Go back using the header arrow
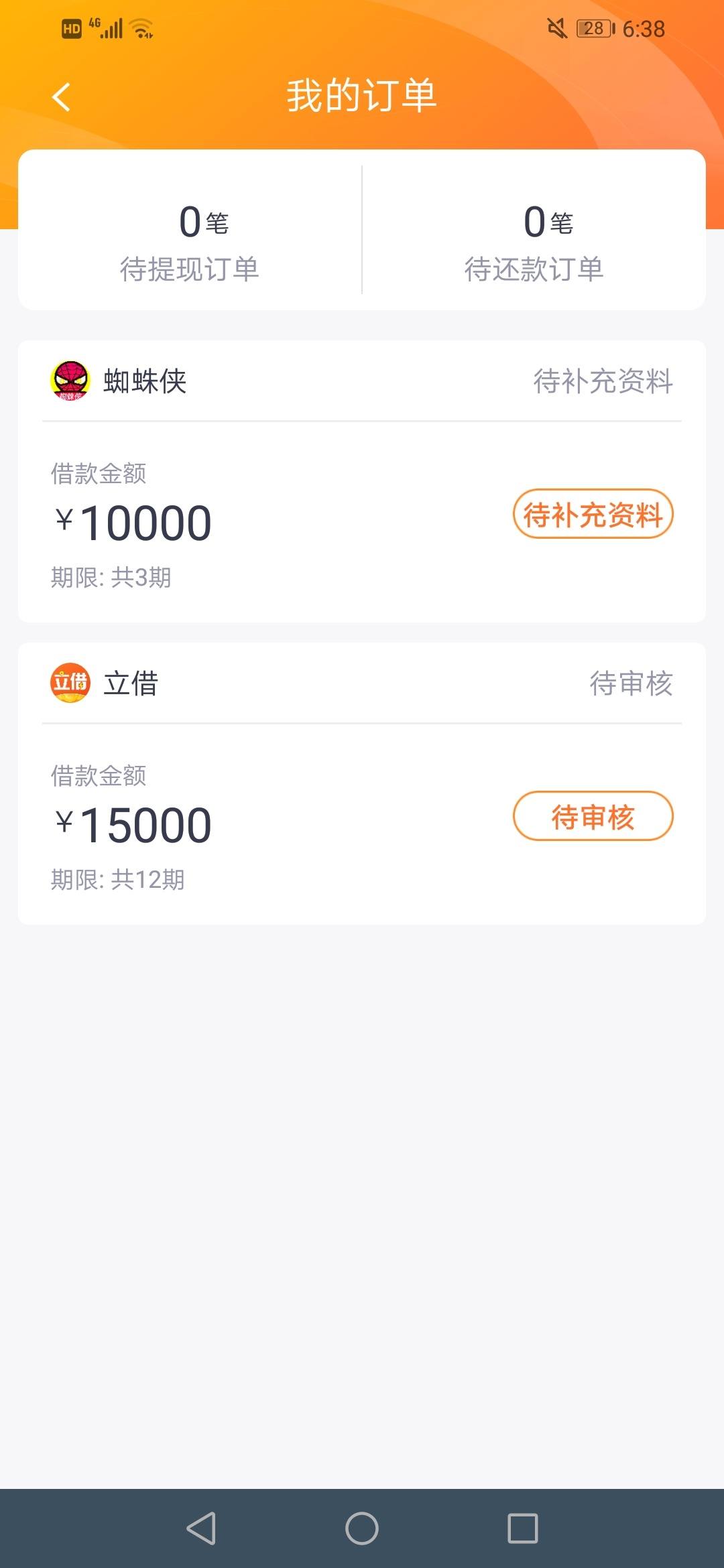This screenshot has width=724, height=1568. click(x=61, y=97)
